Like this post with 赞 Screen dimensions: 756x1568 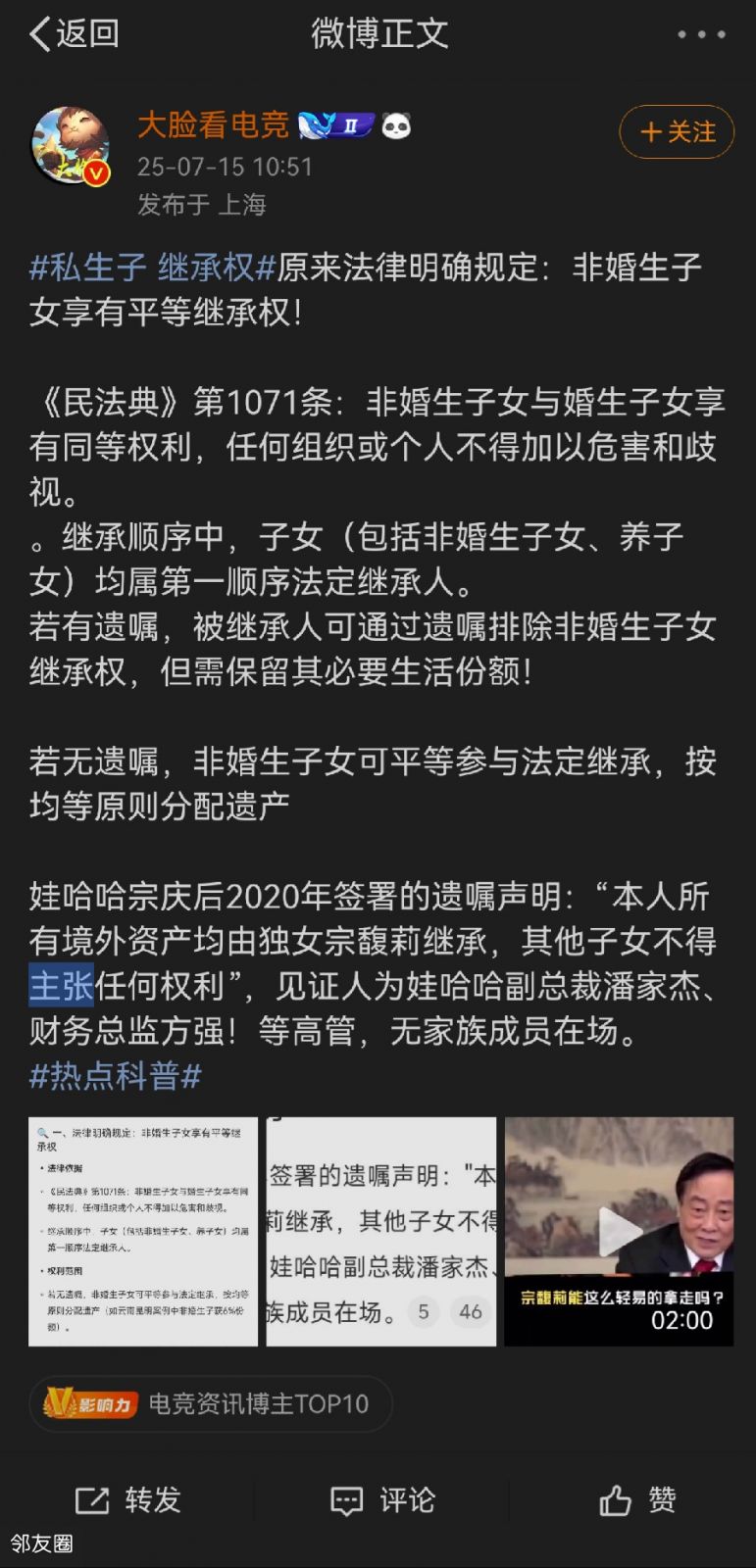coord(638,1499)
